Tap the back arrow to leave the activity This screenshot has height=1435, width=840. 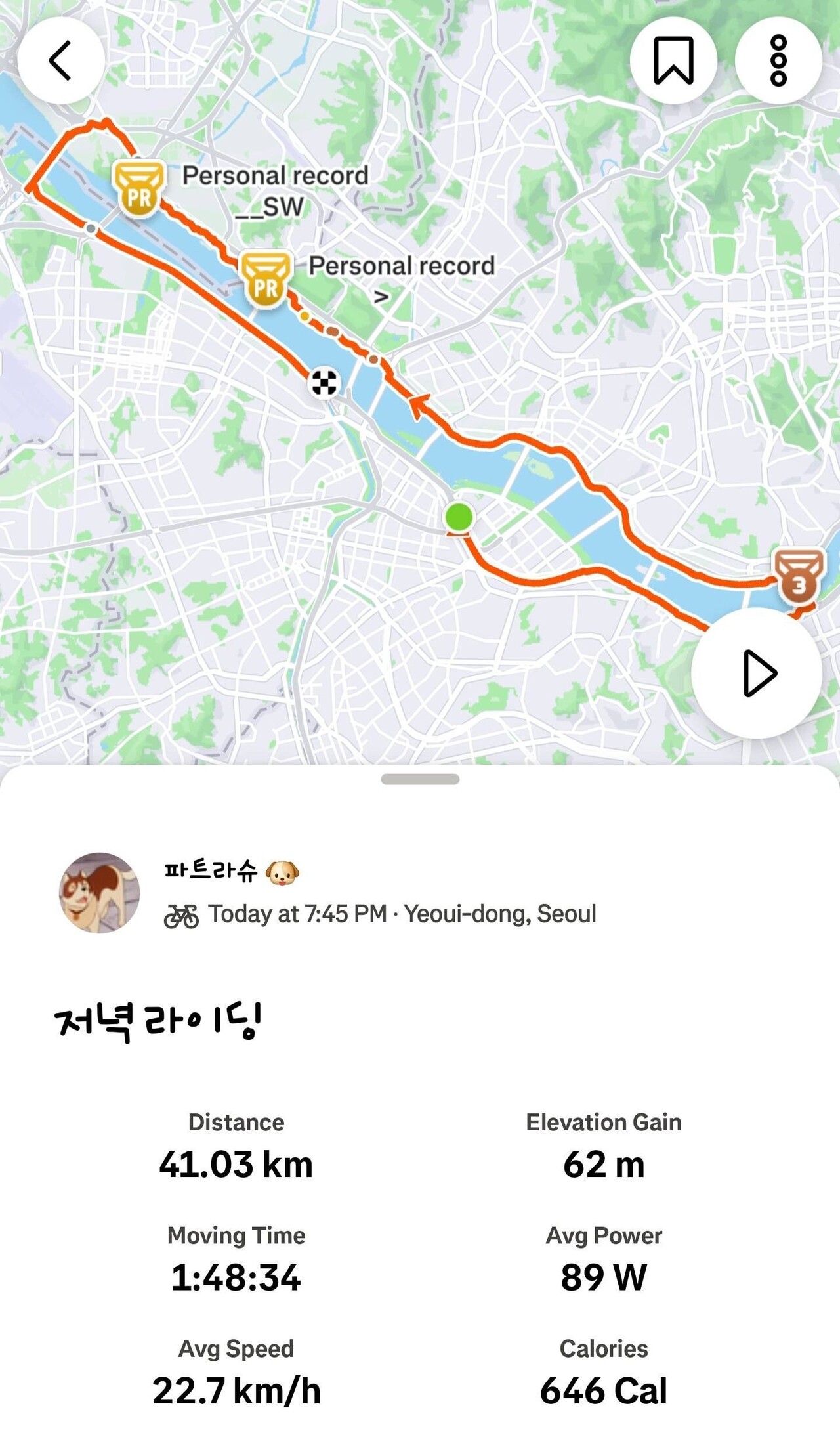point(62,59)
